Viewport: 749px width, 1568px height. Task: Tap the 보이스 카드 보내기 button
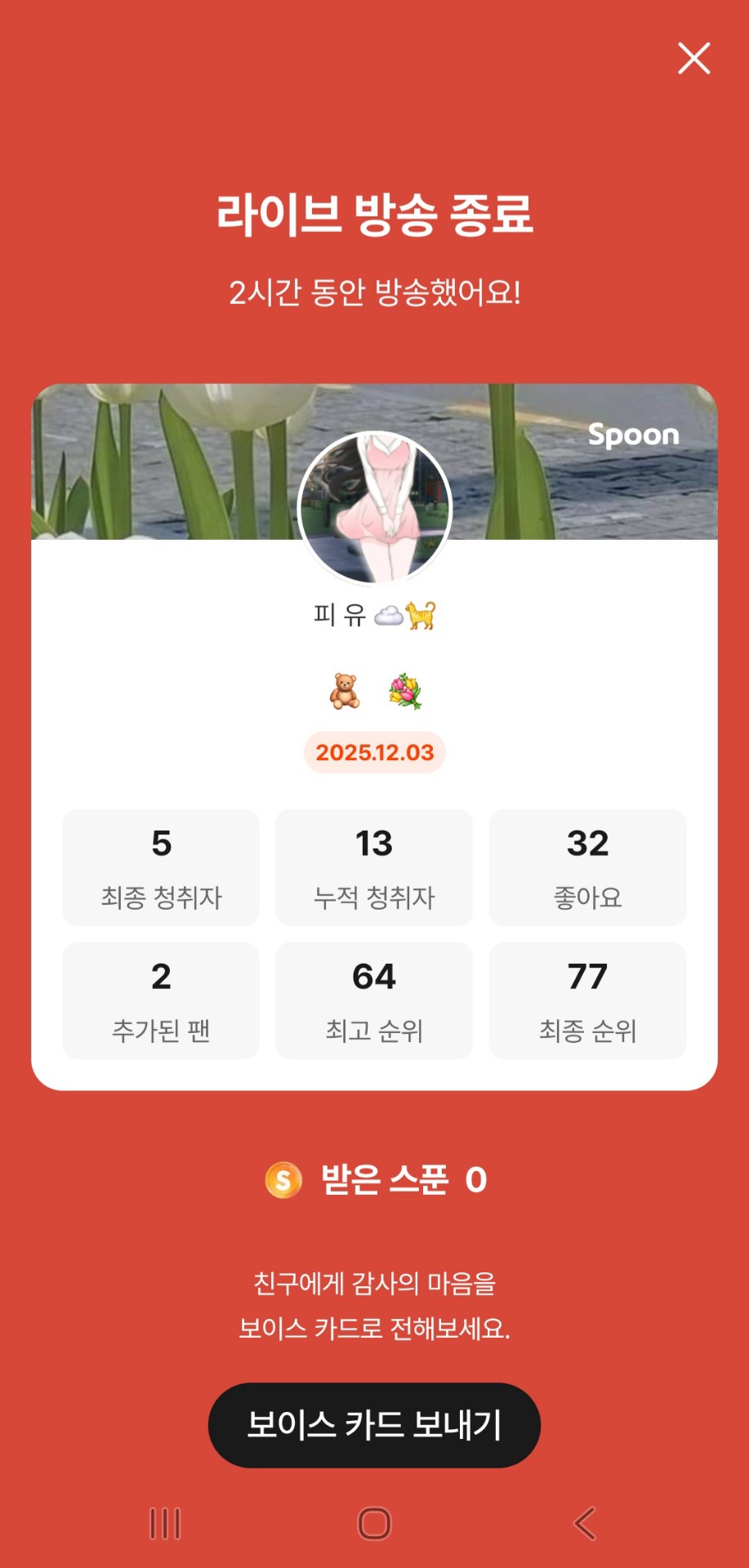pos(374,1424)
